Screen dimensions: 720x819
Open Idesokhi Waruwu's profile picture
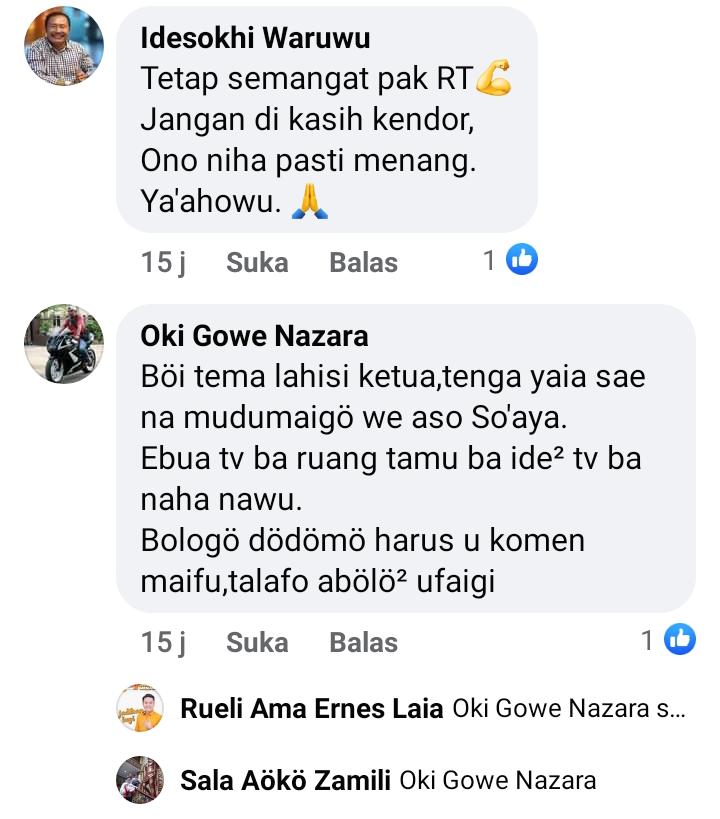click(x=64, y=46)
